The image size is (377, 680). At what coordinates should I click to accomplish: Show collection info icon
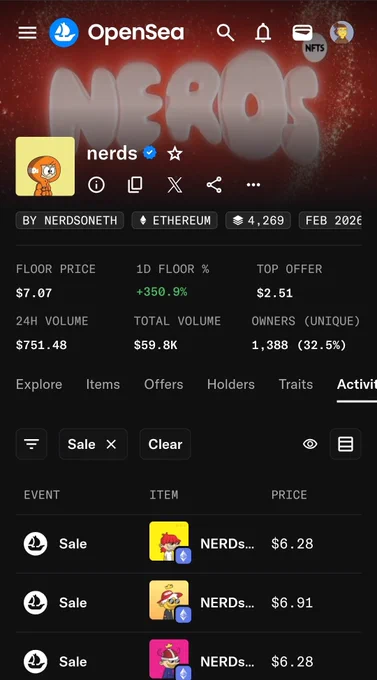(x=96, y=185)
